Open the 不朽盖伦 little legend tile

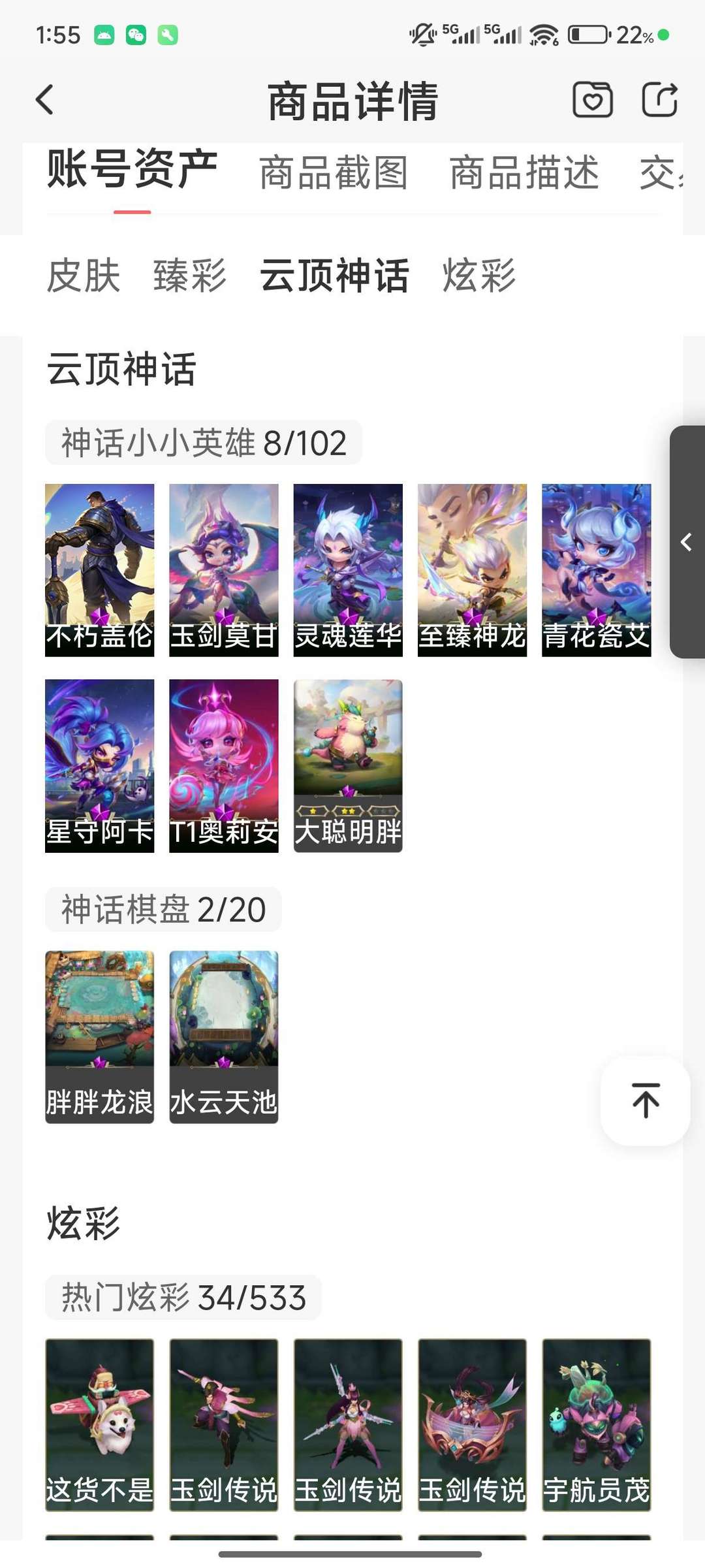pyautogui.click(x=99, y=569)
